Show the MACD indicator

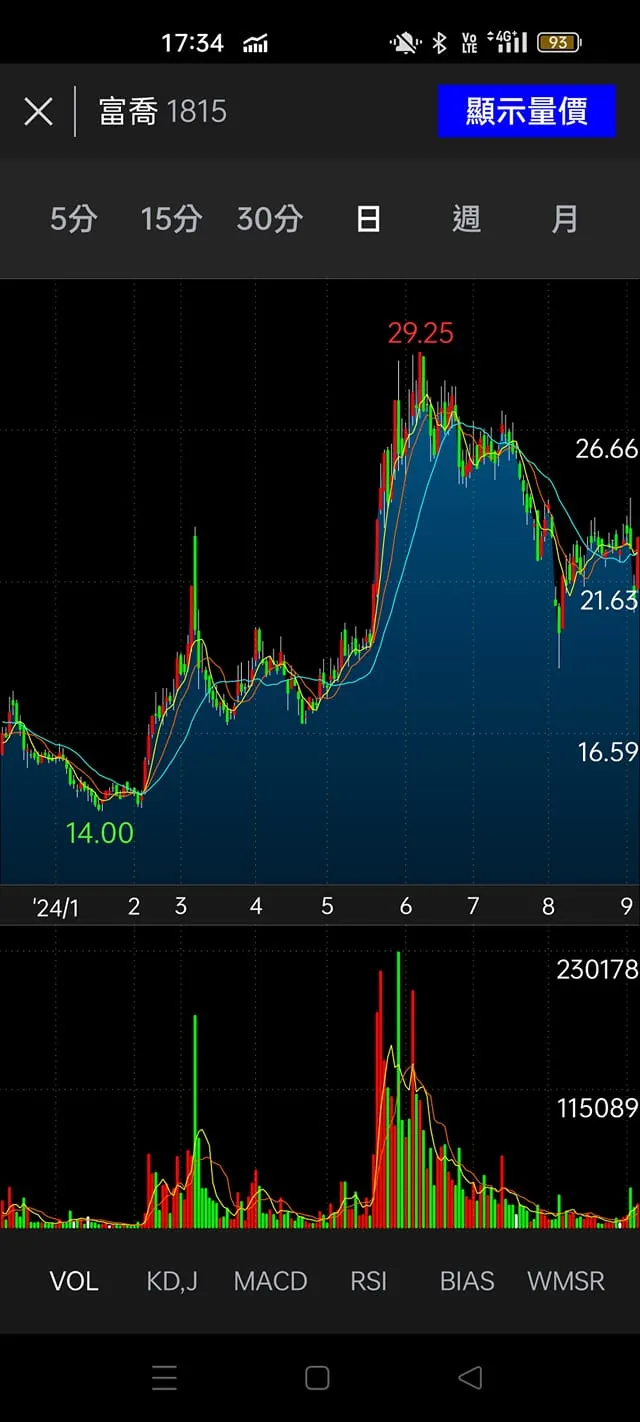(270, 1281)
